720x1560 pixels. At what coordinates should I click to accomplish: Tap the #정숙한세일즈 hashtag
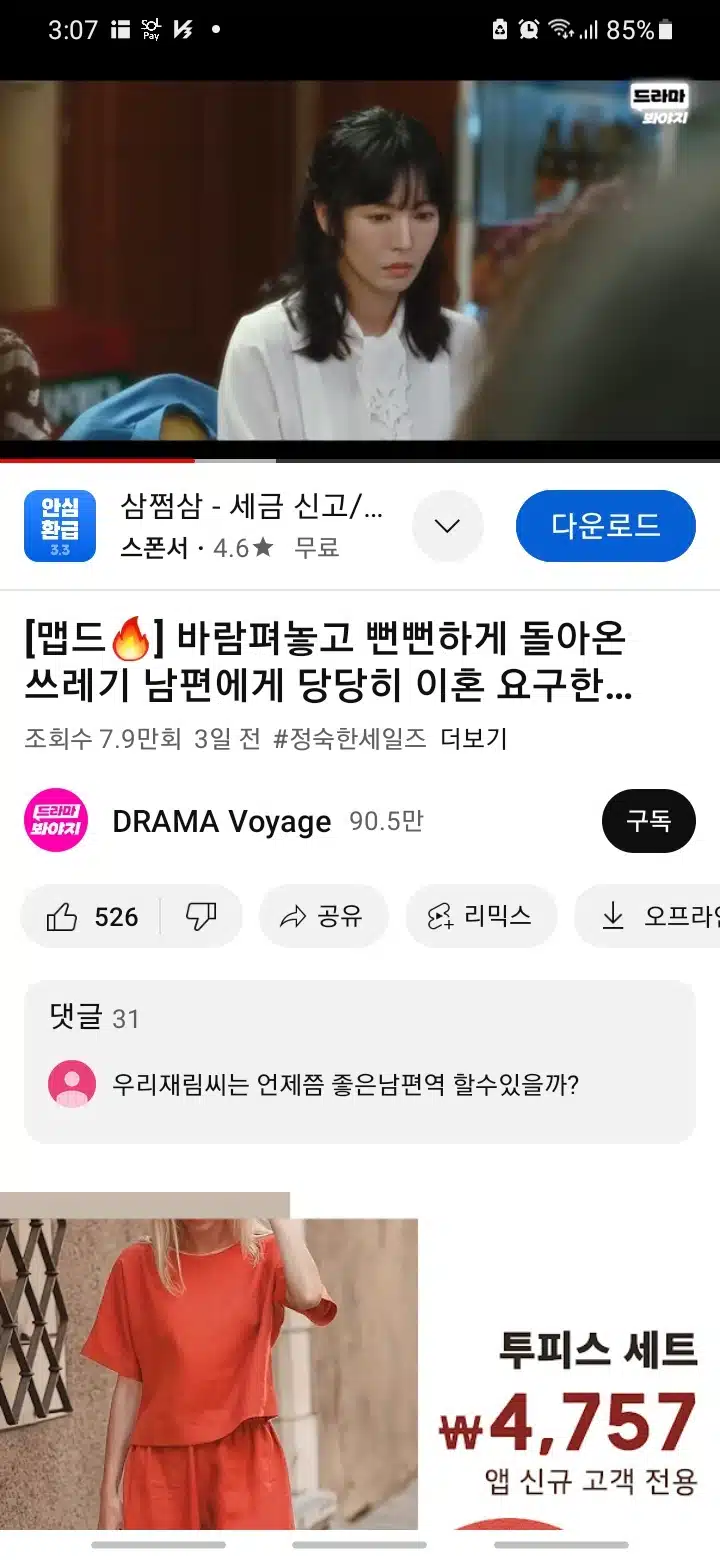coord(350,739)
